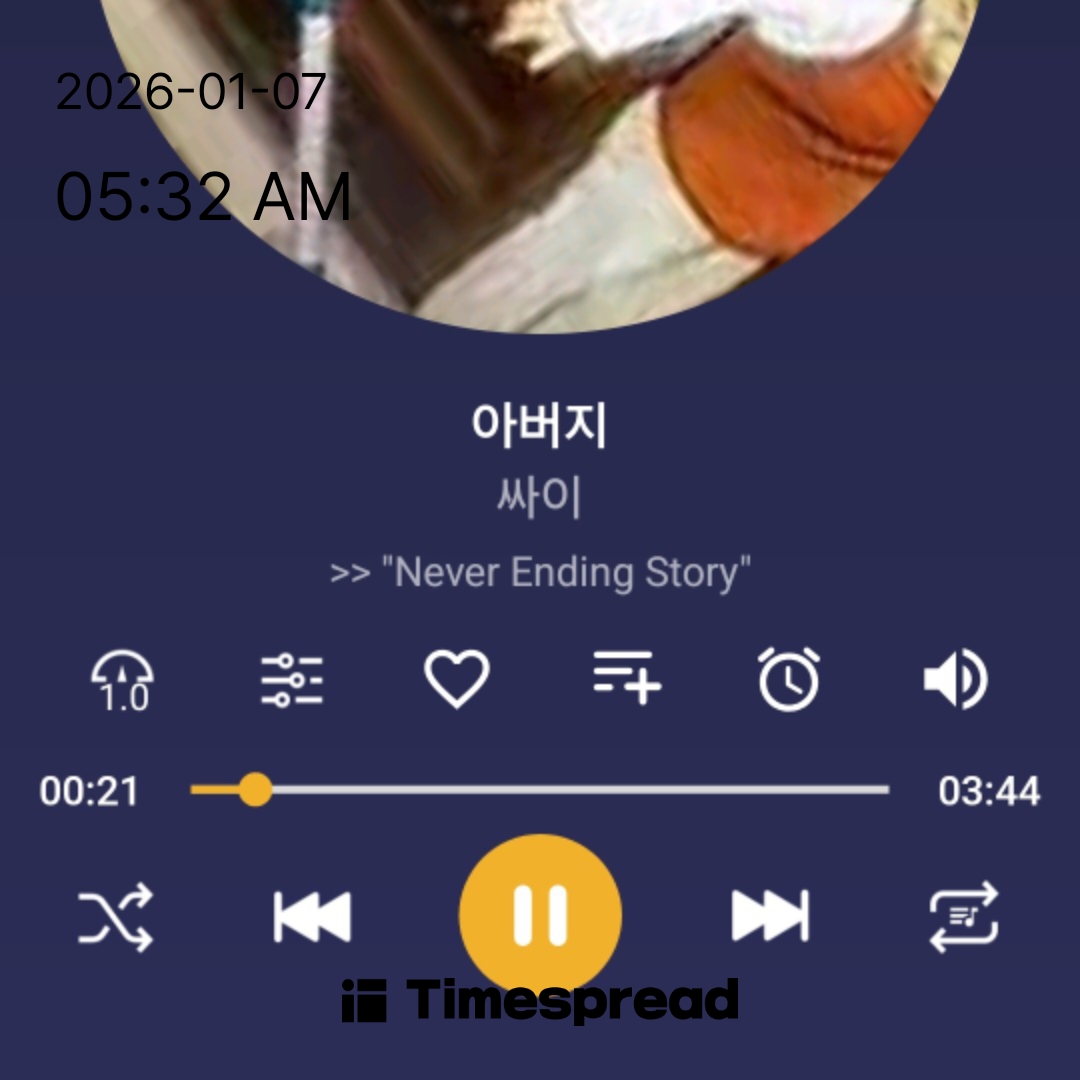This screenshot has width=1080, height=1080.
Task: Skip back to the previous track
Action: 312,916
